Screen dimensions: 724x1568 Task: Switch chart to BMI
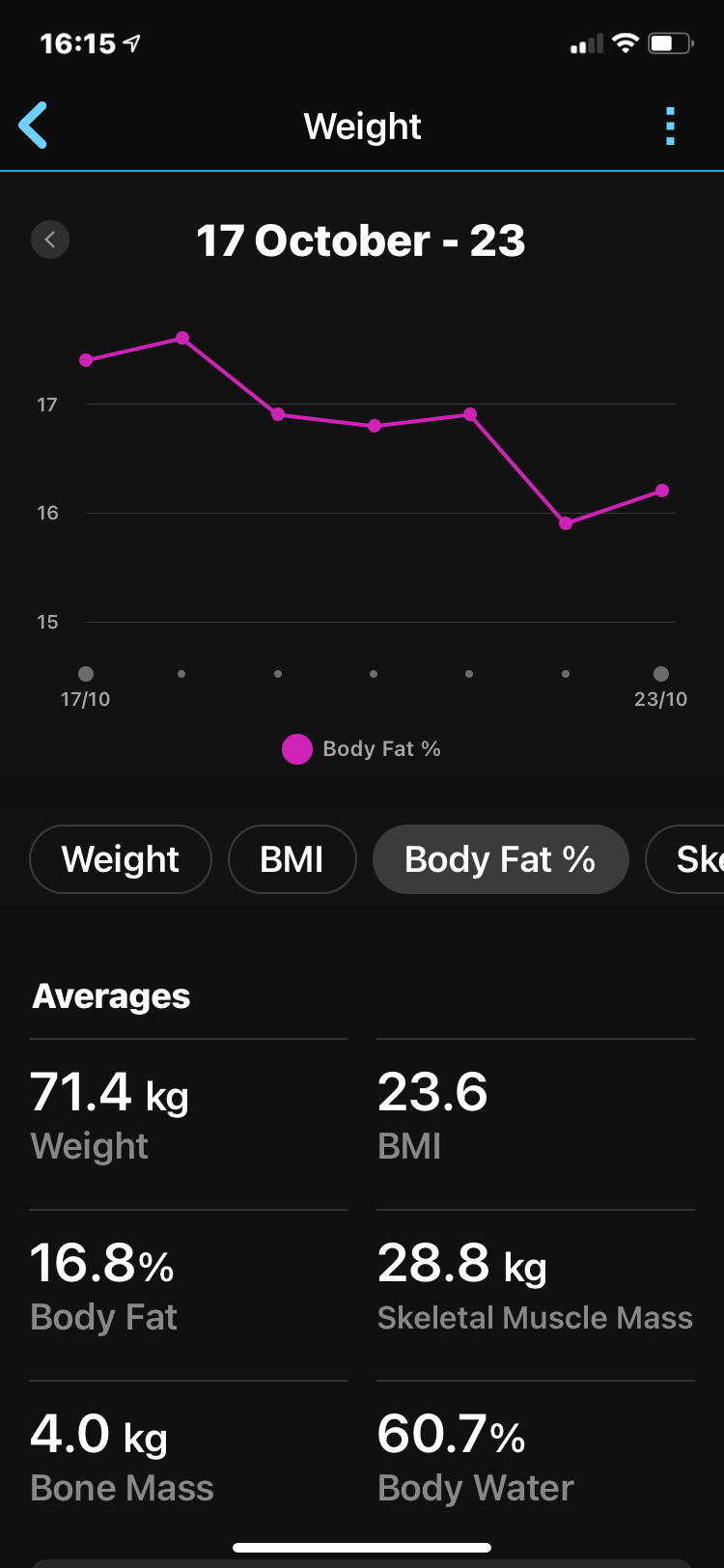coord(292,859)
